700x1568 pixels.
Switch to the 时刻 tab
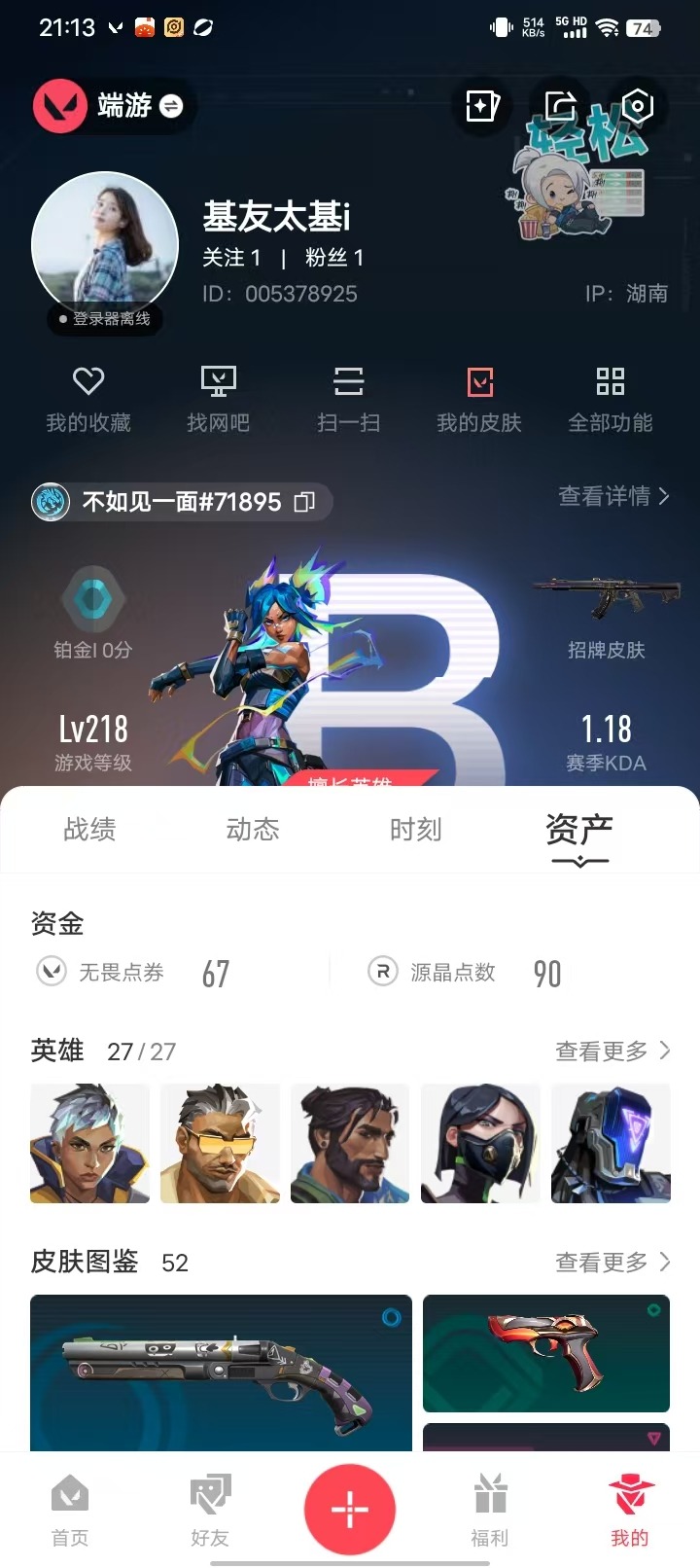click(x=416, y=830)
